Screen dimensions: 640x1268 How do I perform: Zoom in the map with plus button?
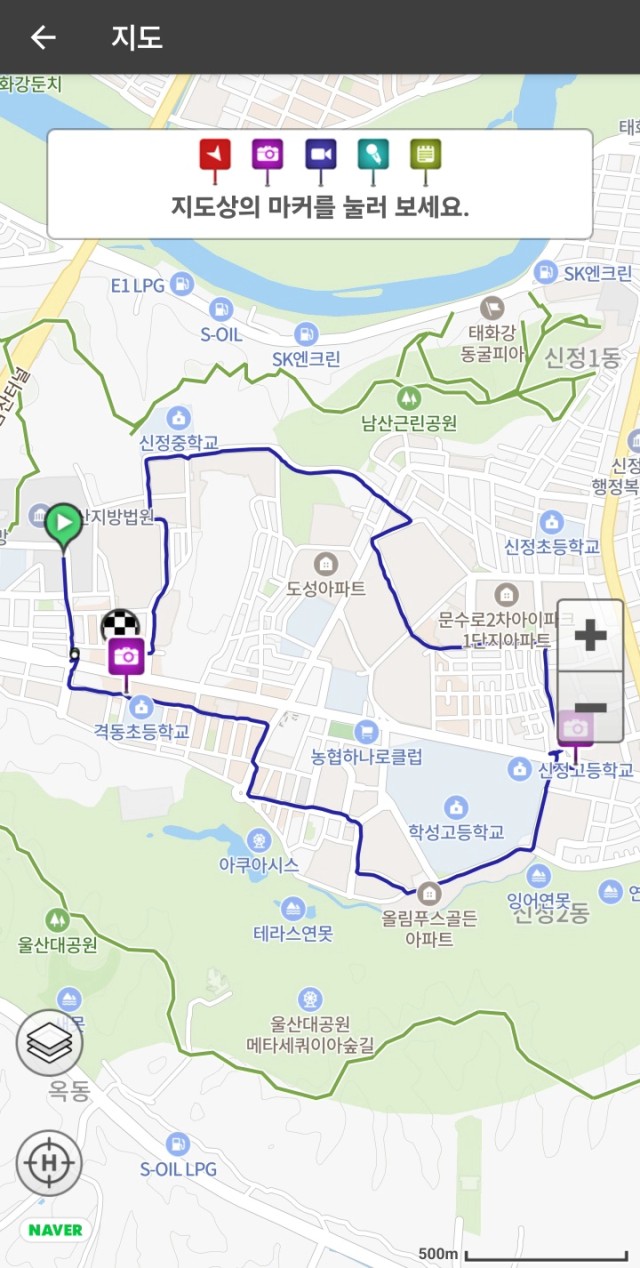point(590,635)
